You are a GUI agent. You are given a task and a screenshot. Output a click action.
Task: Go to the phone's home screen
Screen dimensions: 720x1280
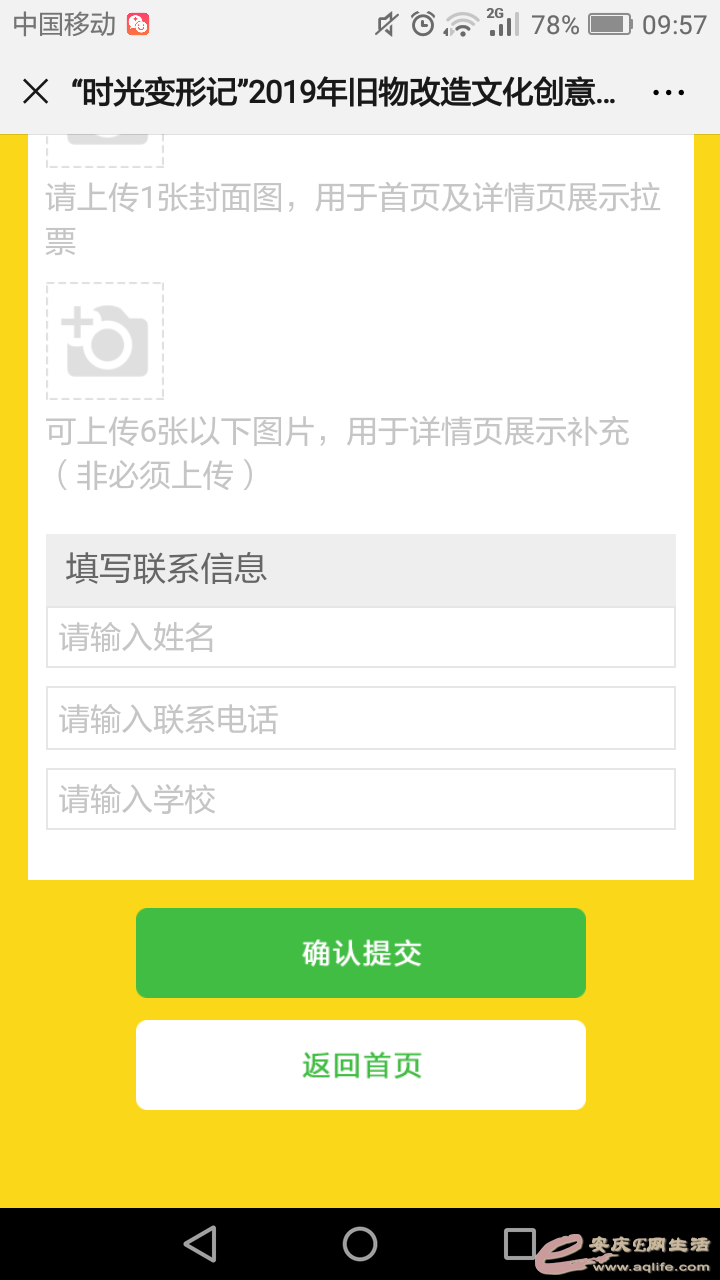point(360,1244)
